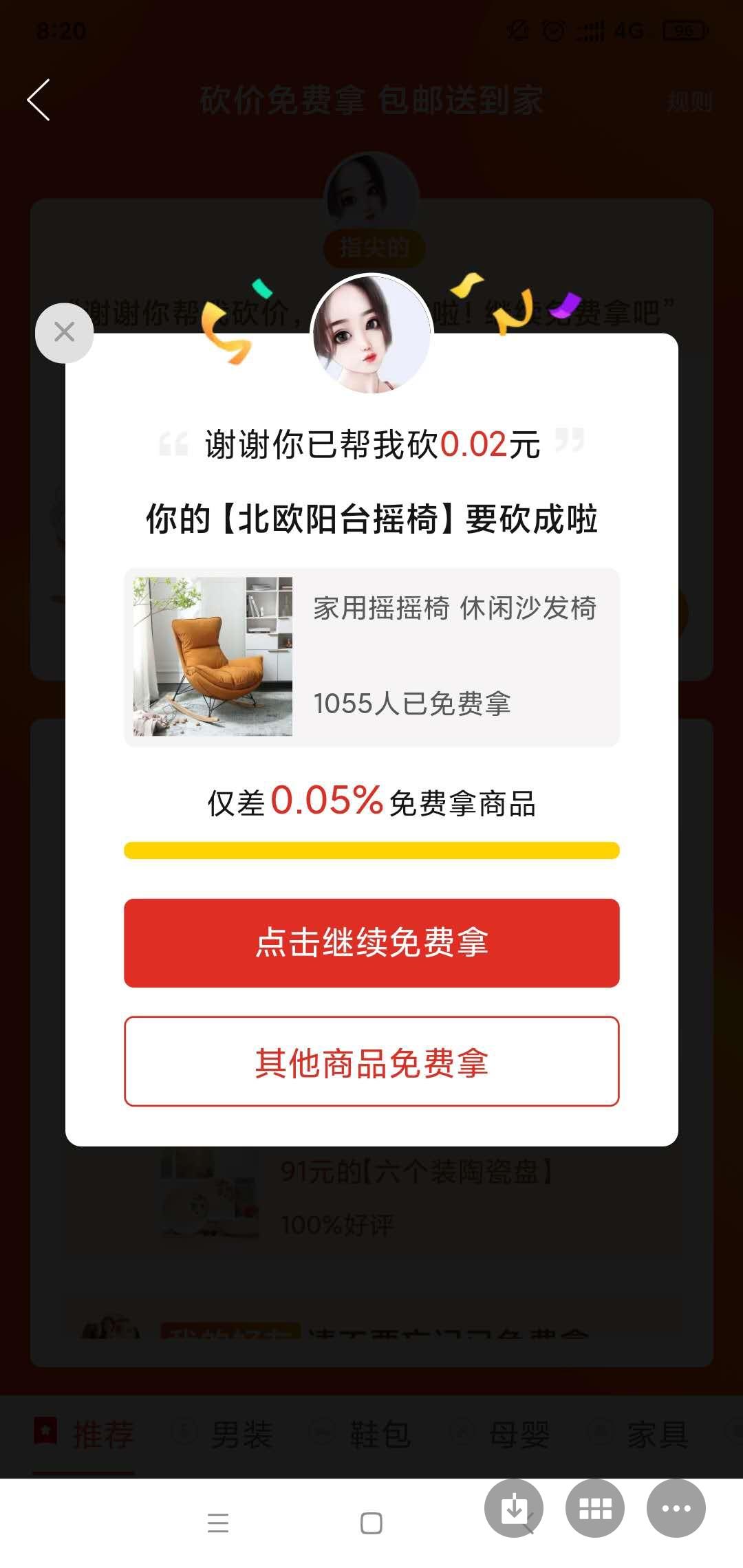Open the floating grid menu button
This screenshot has width=743, height=1568.
click(x=594, y=1508)
